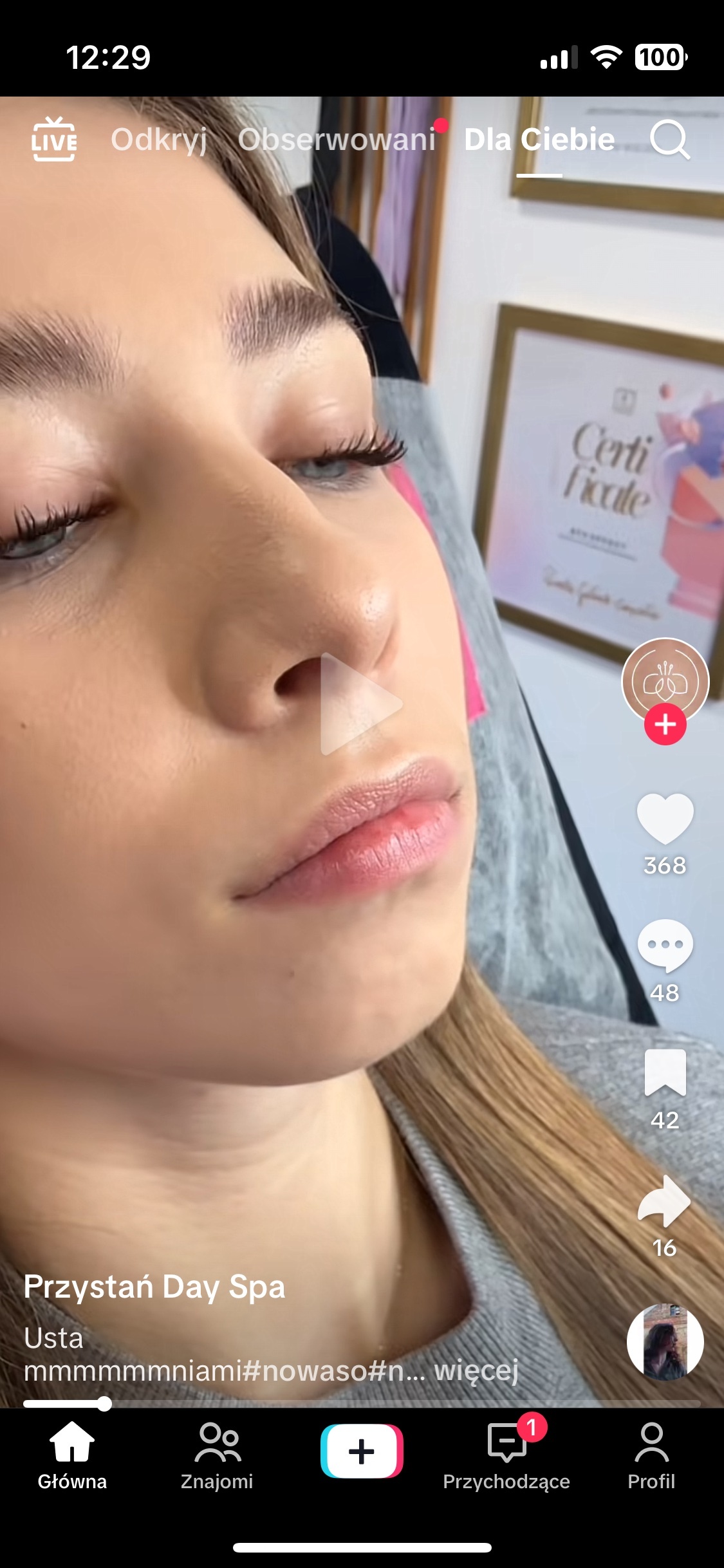Resume the paused video
Screen dimensions: 724x1568
[361, 704]
